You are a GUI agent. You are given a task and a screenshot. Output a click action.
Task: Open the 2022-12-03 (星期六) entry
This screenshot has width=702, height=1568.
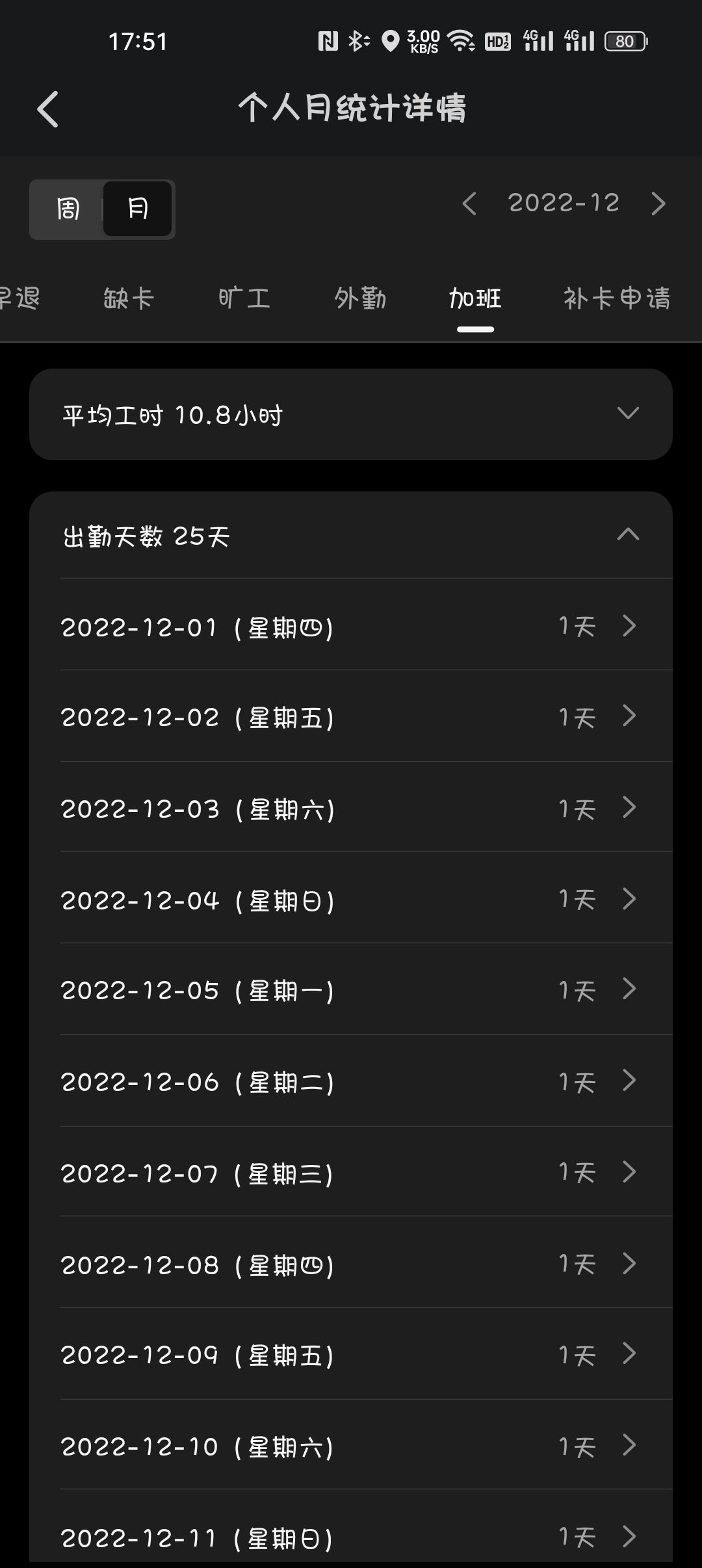click(x=351, y=809)
